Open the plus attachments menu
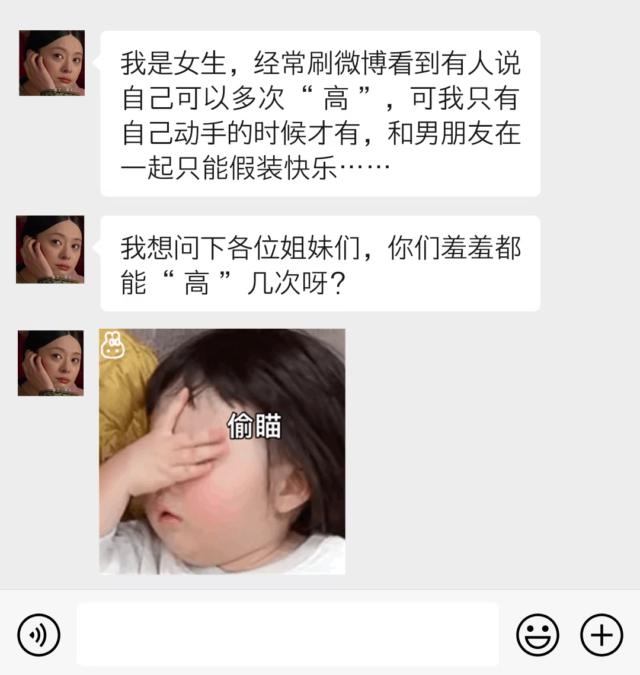Image resolution: width=640 pixels, height=675 pixels. 602,634
